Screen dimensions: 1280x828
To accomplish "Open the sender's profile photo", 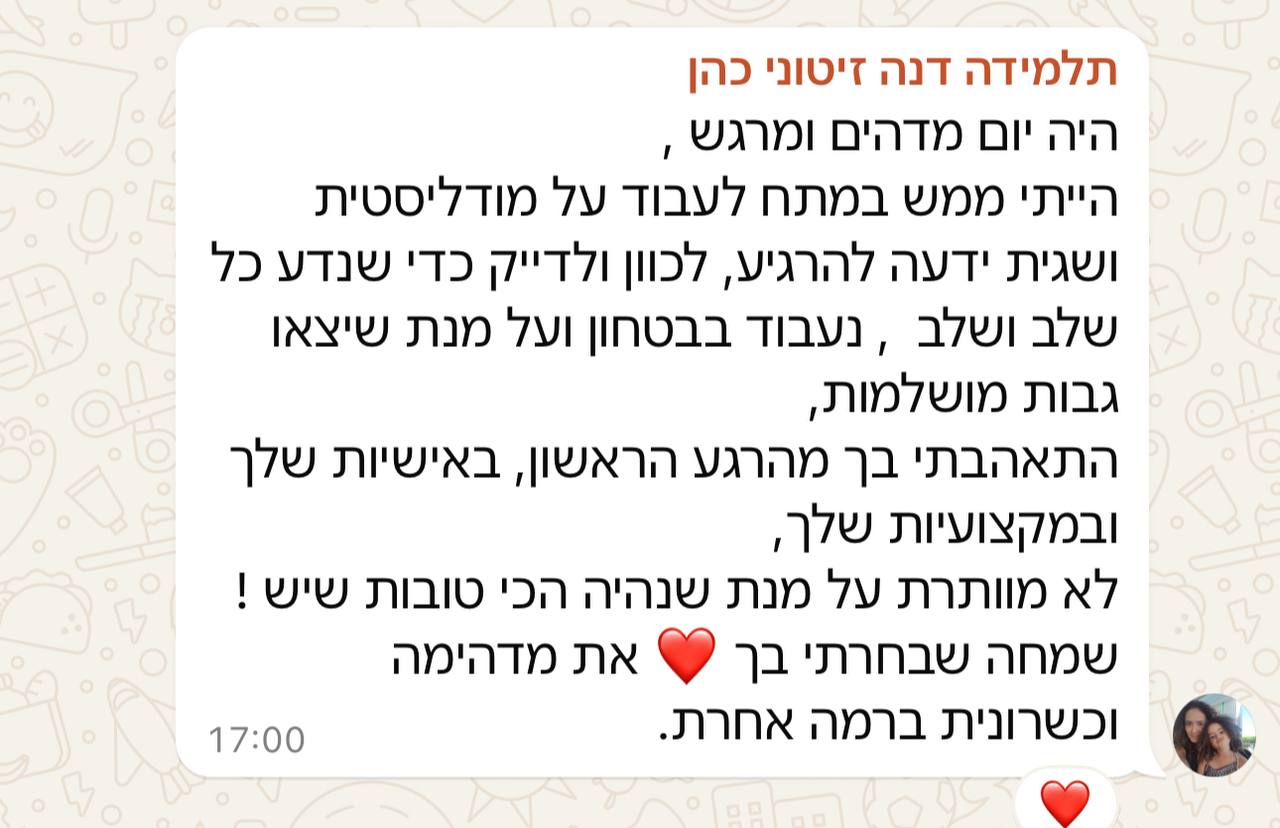I will (x=1213, y=735).
